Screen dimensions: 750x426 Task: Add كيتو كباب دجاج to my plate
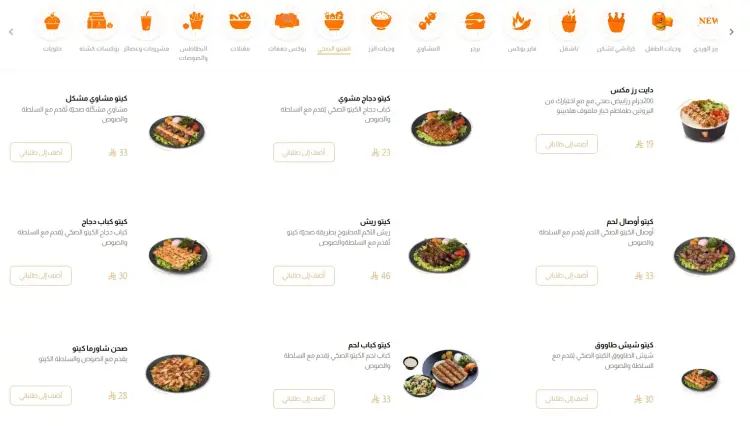[41, 275]
